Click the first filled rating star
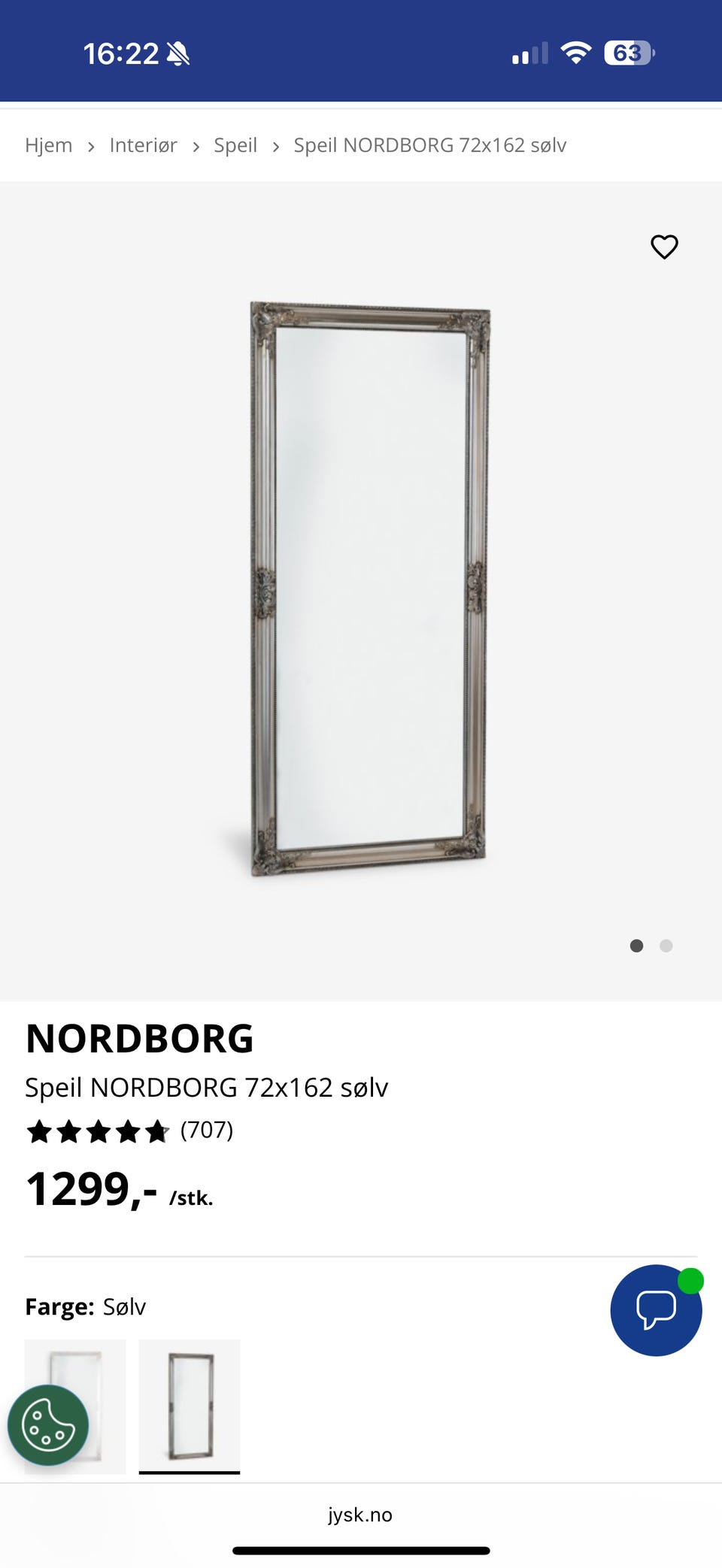Image resolution: width=722 pixels, height=1568 pixels. [x=41, y=1130]
